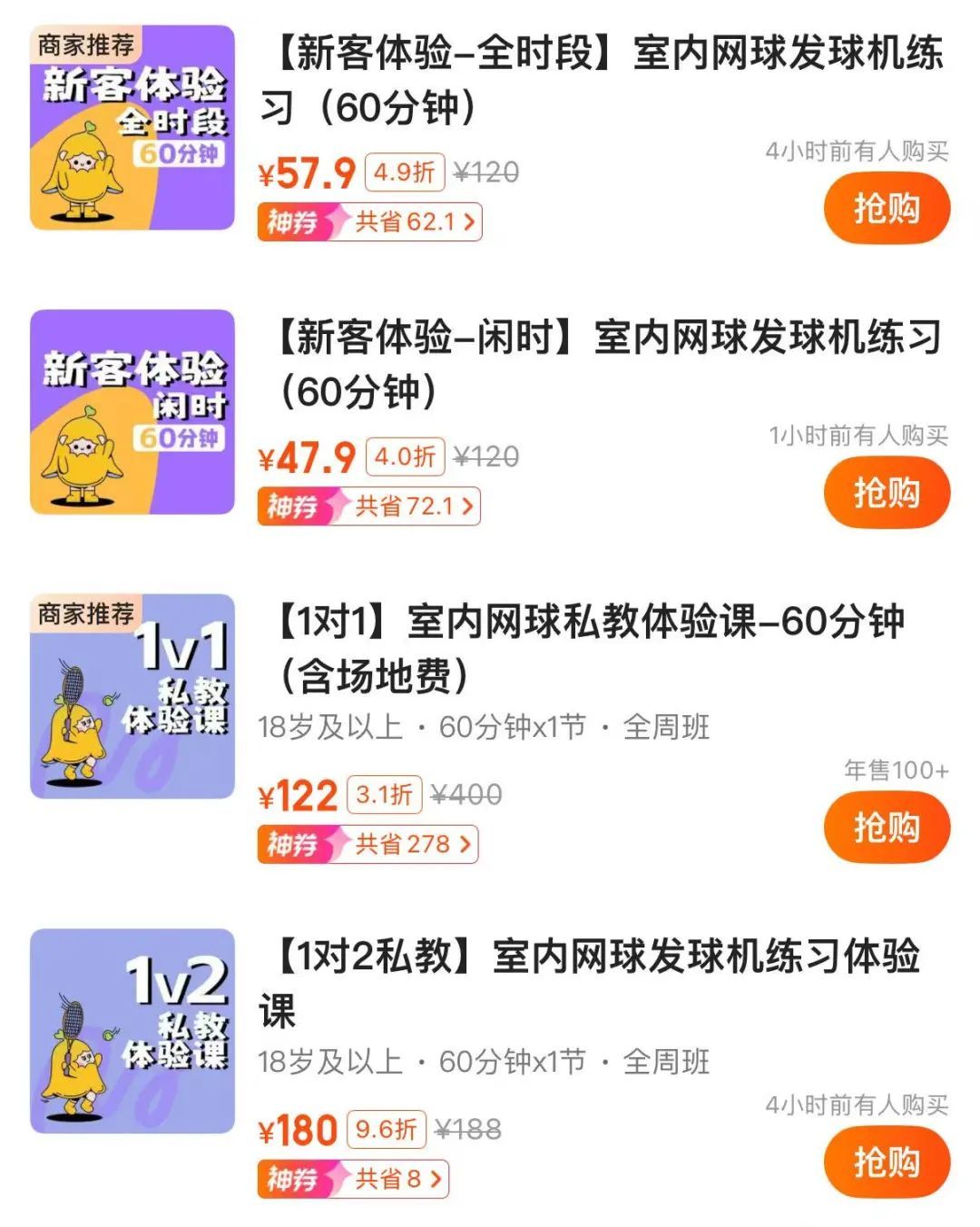
Task: Buy the 新客体验-闲时 deal with 抢购
Action: (x=886, y=494)
